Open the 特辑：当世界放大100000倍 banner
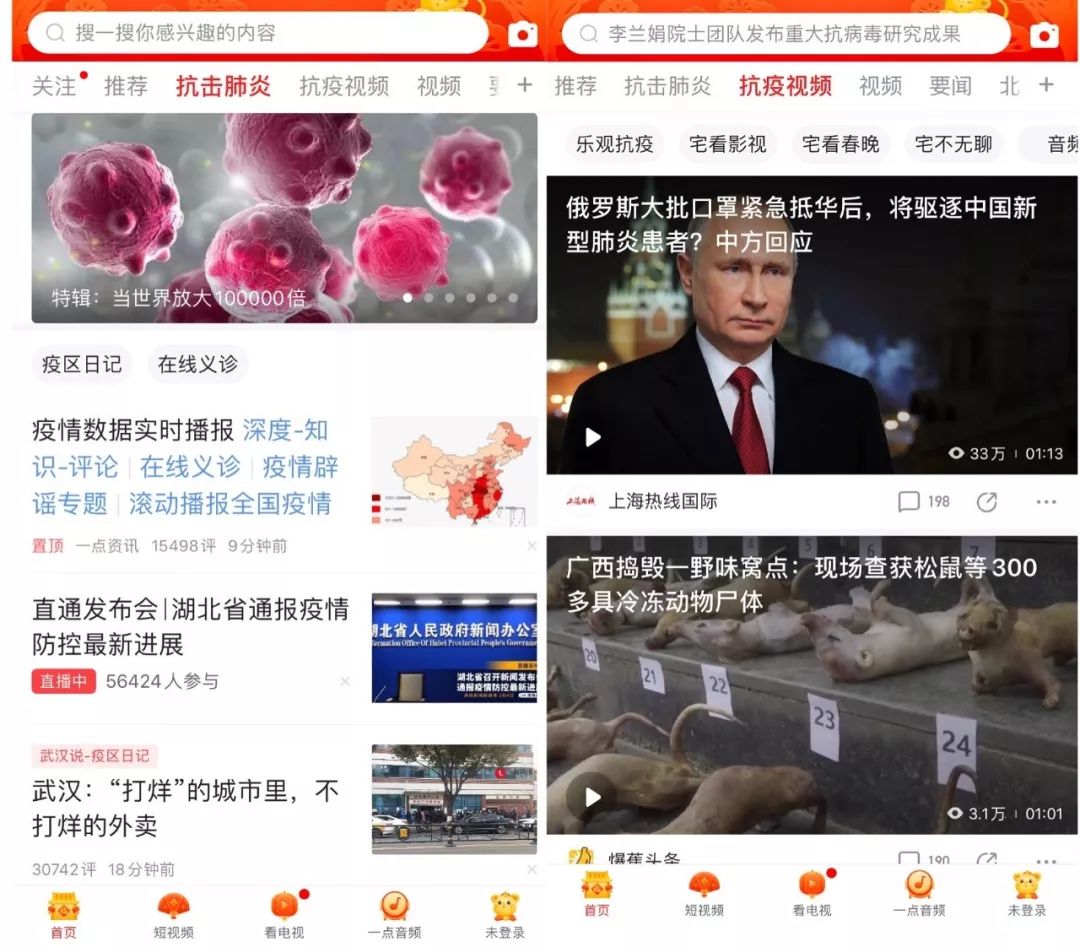This screenshot has width=1080, height=947. click(284, 218)
